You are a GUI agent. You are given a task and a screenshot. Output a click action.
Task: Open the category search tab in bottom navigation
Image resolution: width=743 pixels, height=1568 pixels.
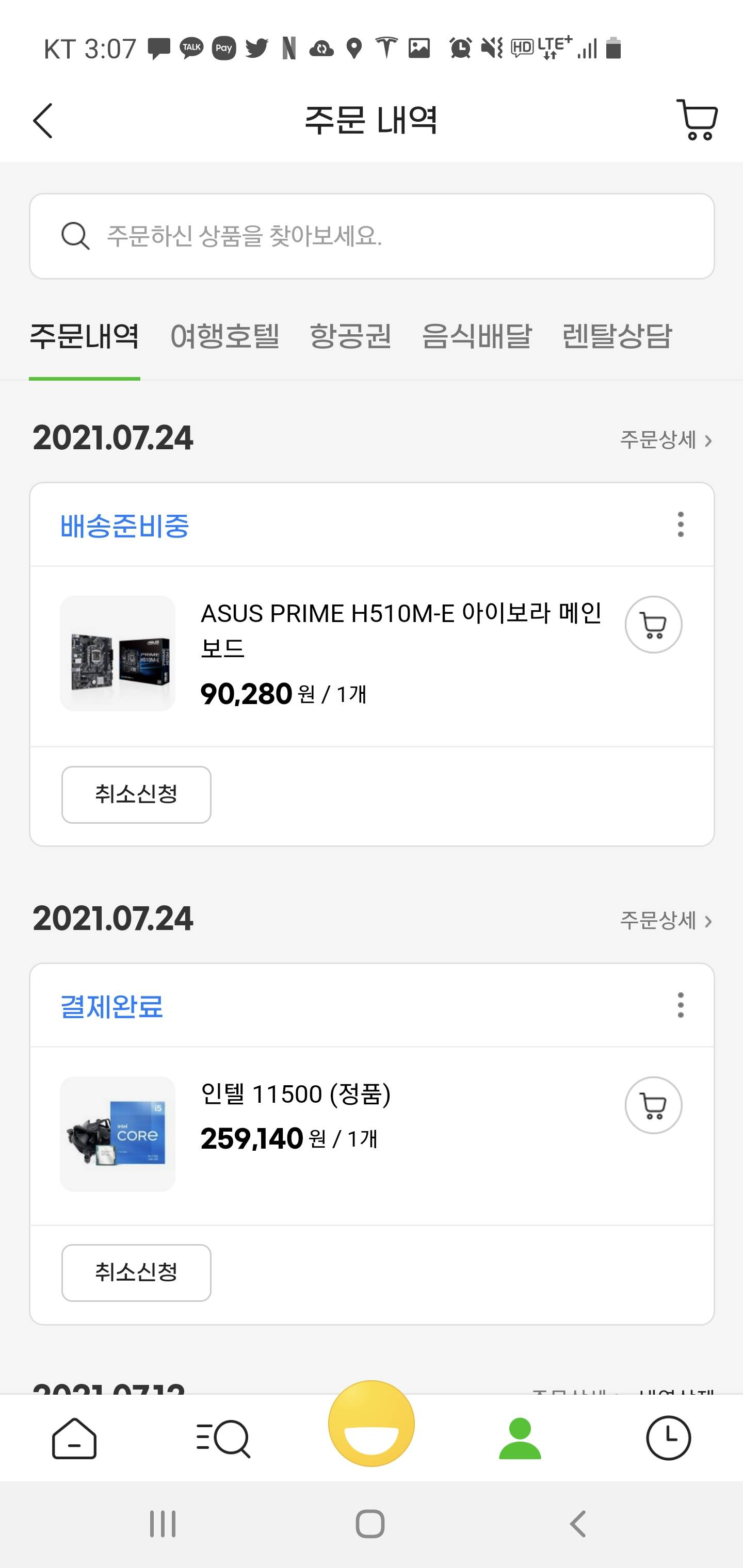pyautogui.click(x=223, y=1439)
